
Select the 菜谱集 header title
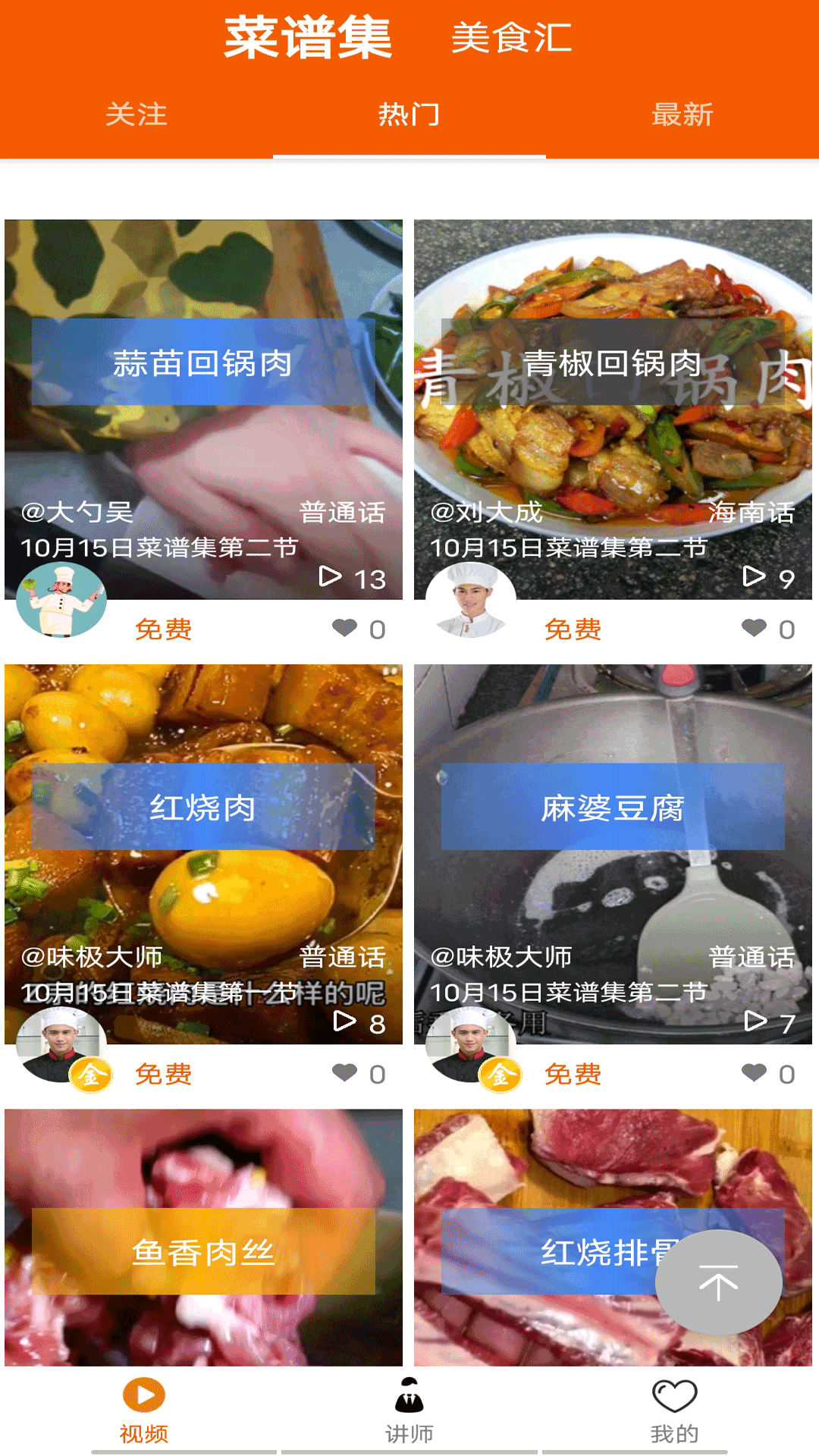[x=309, y=39]
